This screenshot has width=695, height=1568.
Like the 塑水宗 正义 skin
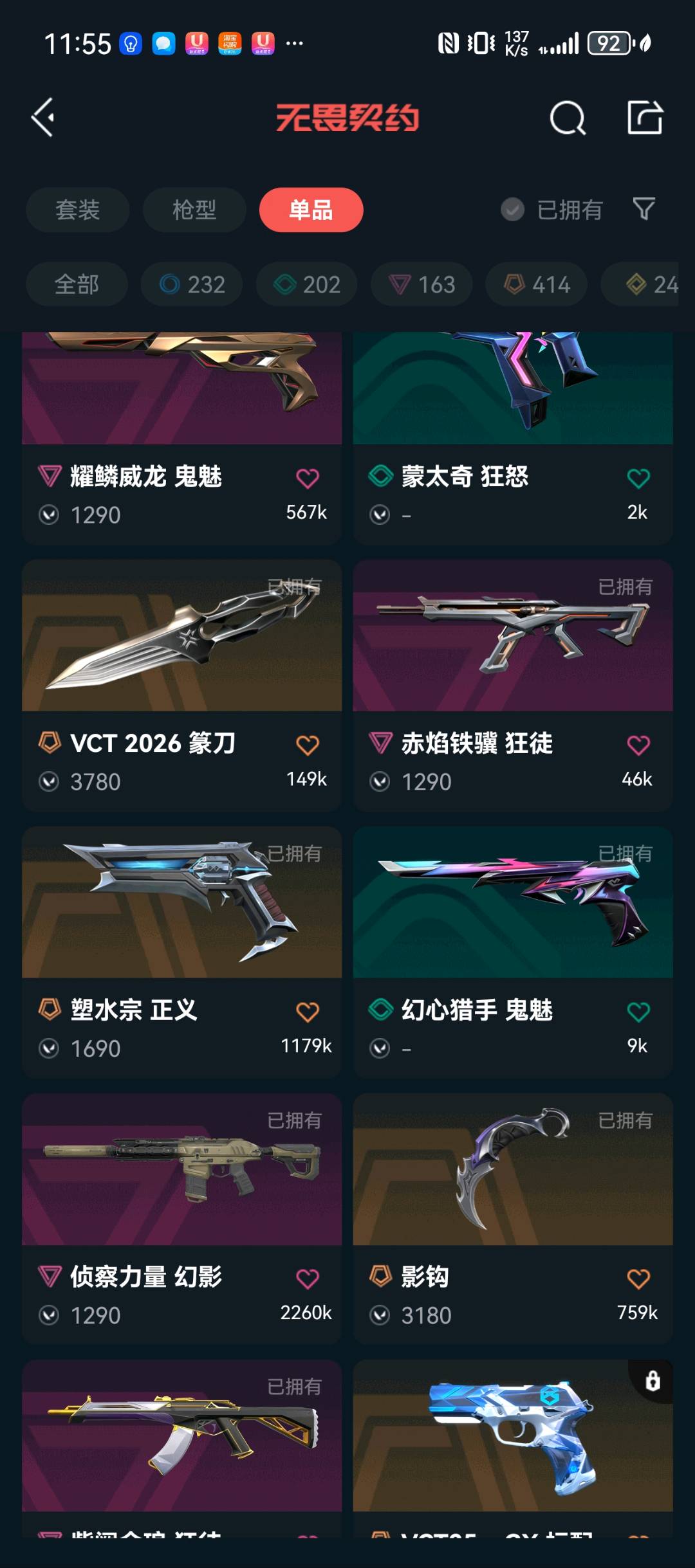(308, 1012)
